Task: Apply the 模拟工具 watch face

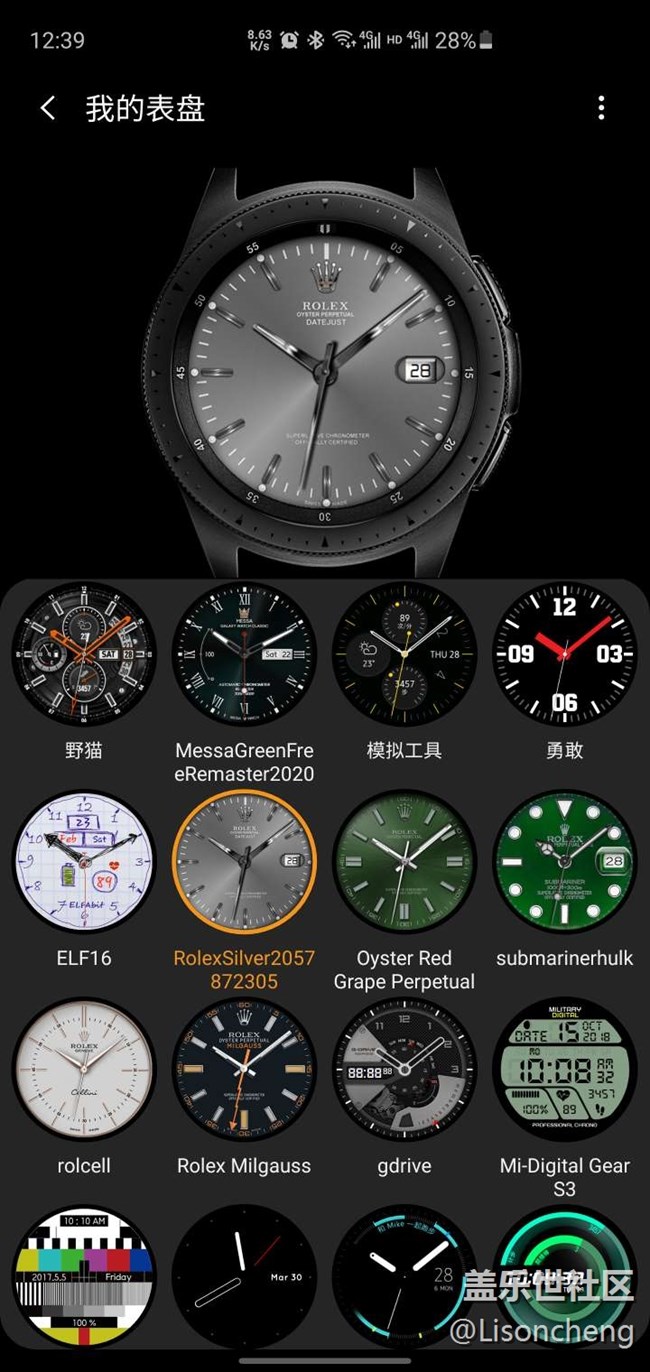Action: click(404, 655)
